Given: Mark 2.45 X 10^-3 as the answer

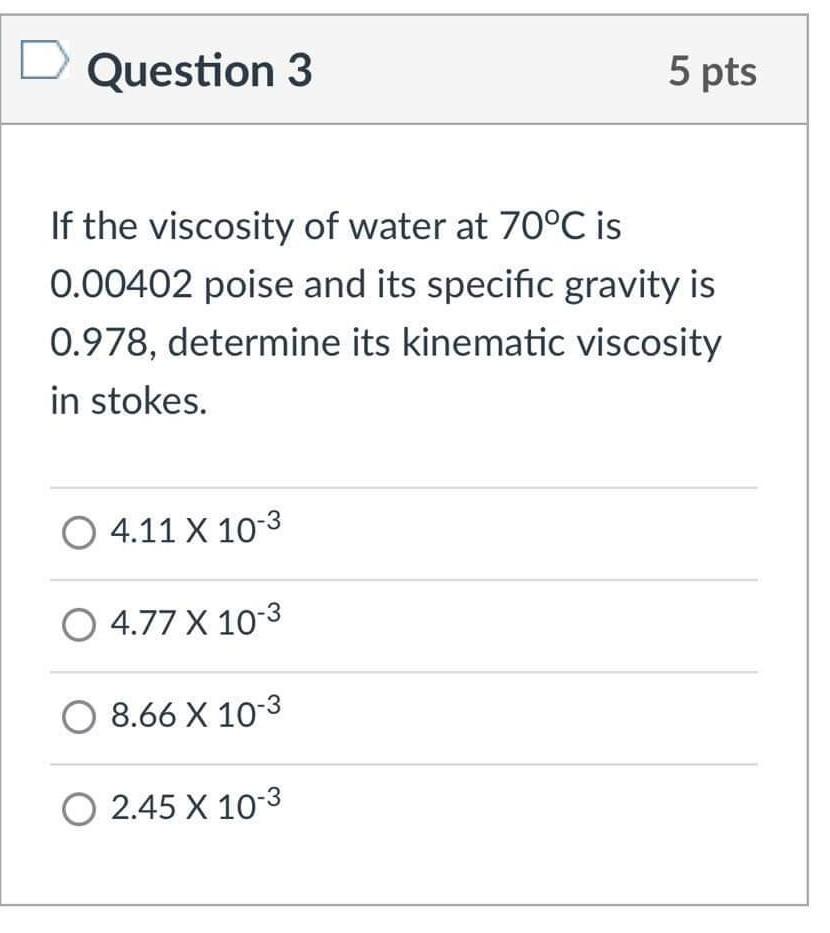Looking at the screenshot, I should [79, 809].
